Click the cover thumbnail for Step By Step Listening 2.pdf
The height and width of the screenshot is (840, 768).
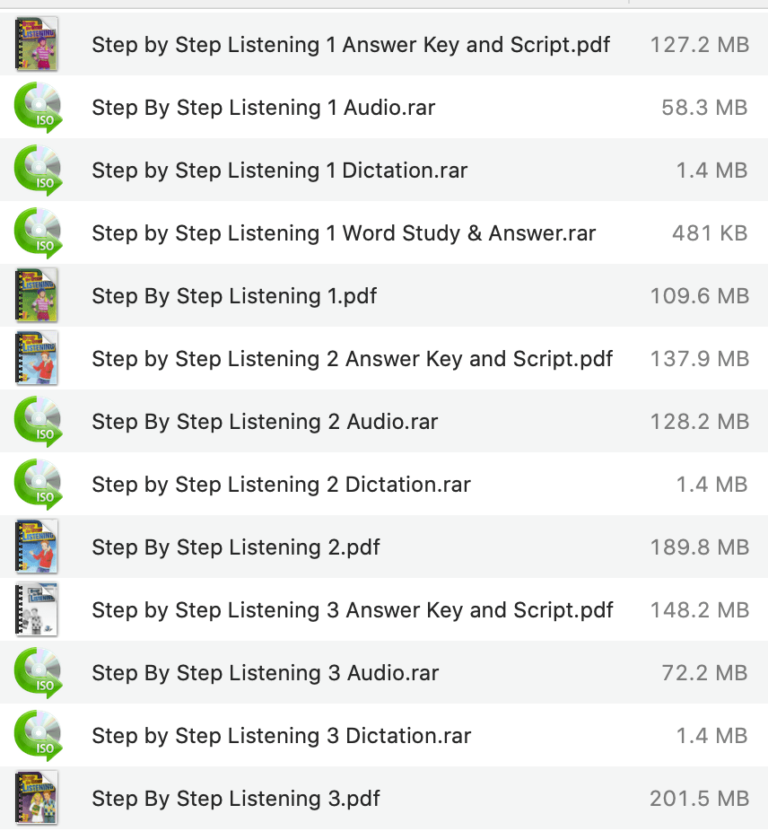37,547
